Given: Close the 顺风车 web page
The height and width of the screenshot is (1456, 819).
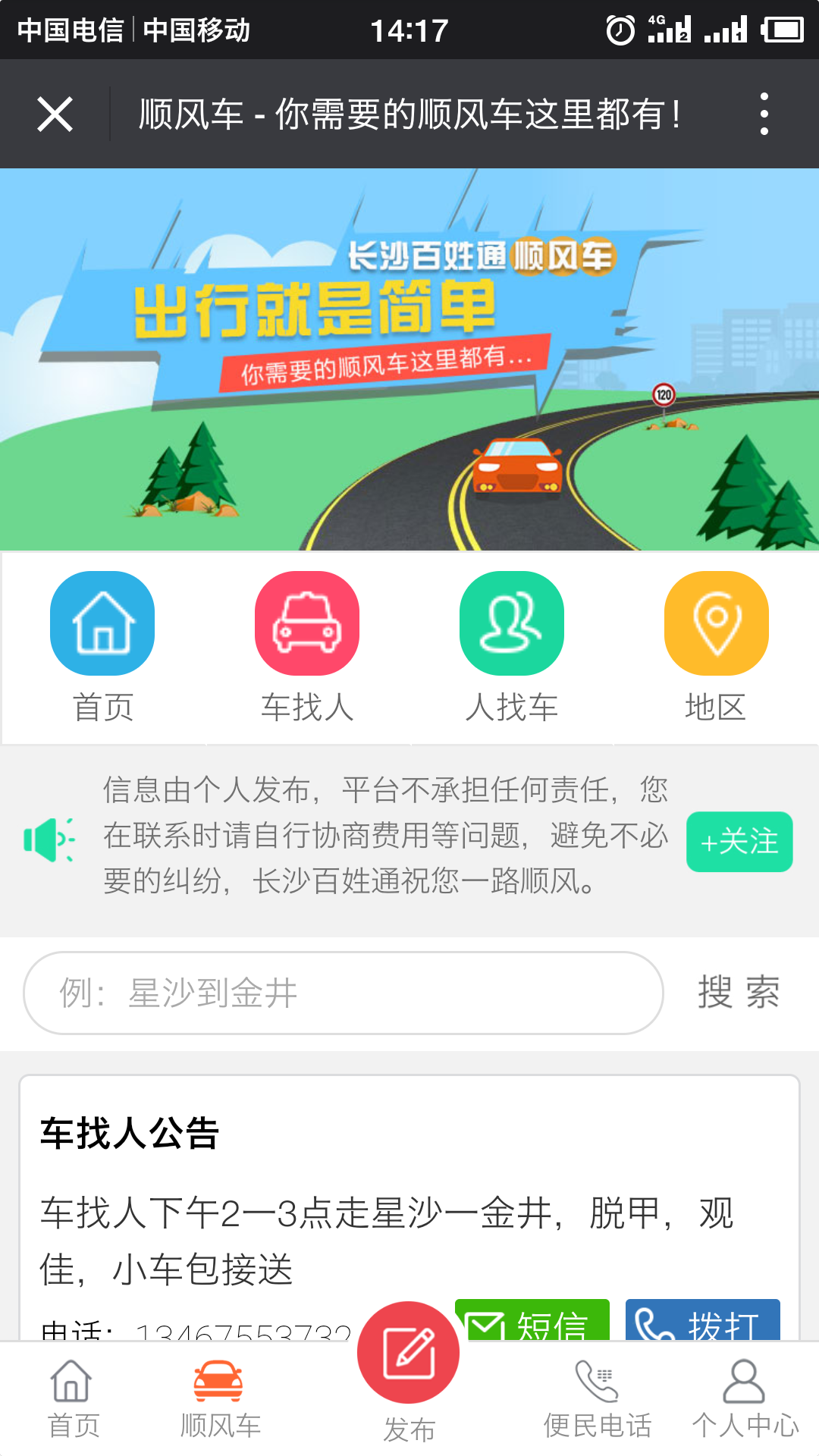Looking at the screenshot, I should (55, 115).
